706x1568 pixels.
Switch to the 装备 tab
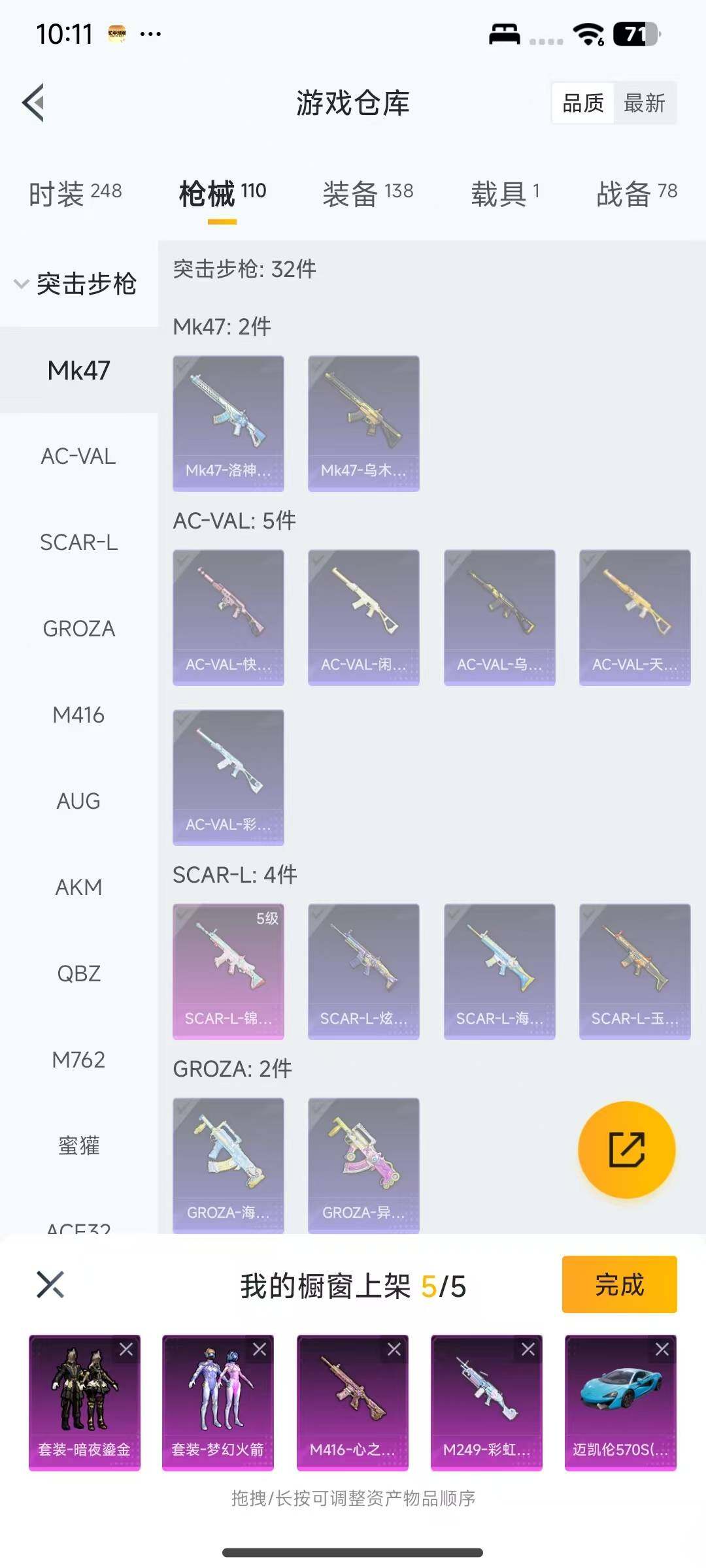pyautogui.click(x=367, y=193)
